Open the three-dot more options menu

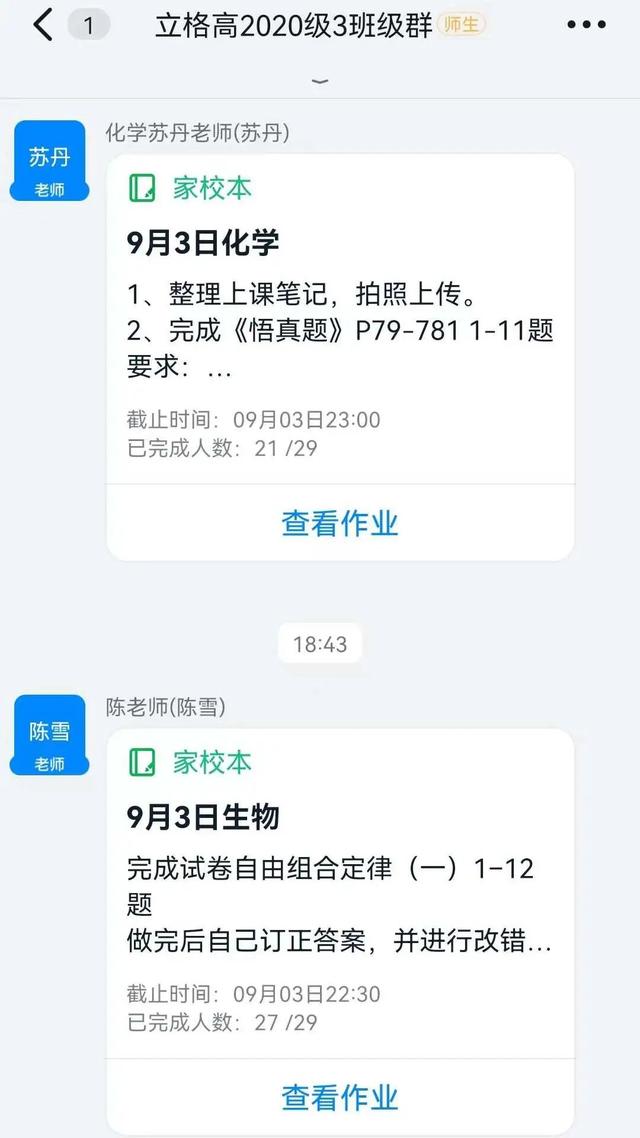[x=586, y=25]
